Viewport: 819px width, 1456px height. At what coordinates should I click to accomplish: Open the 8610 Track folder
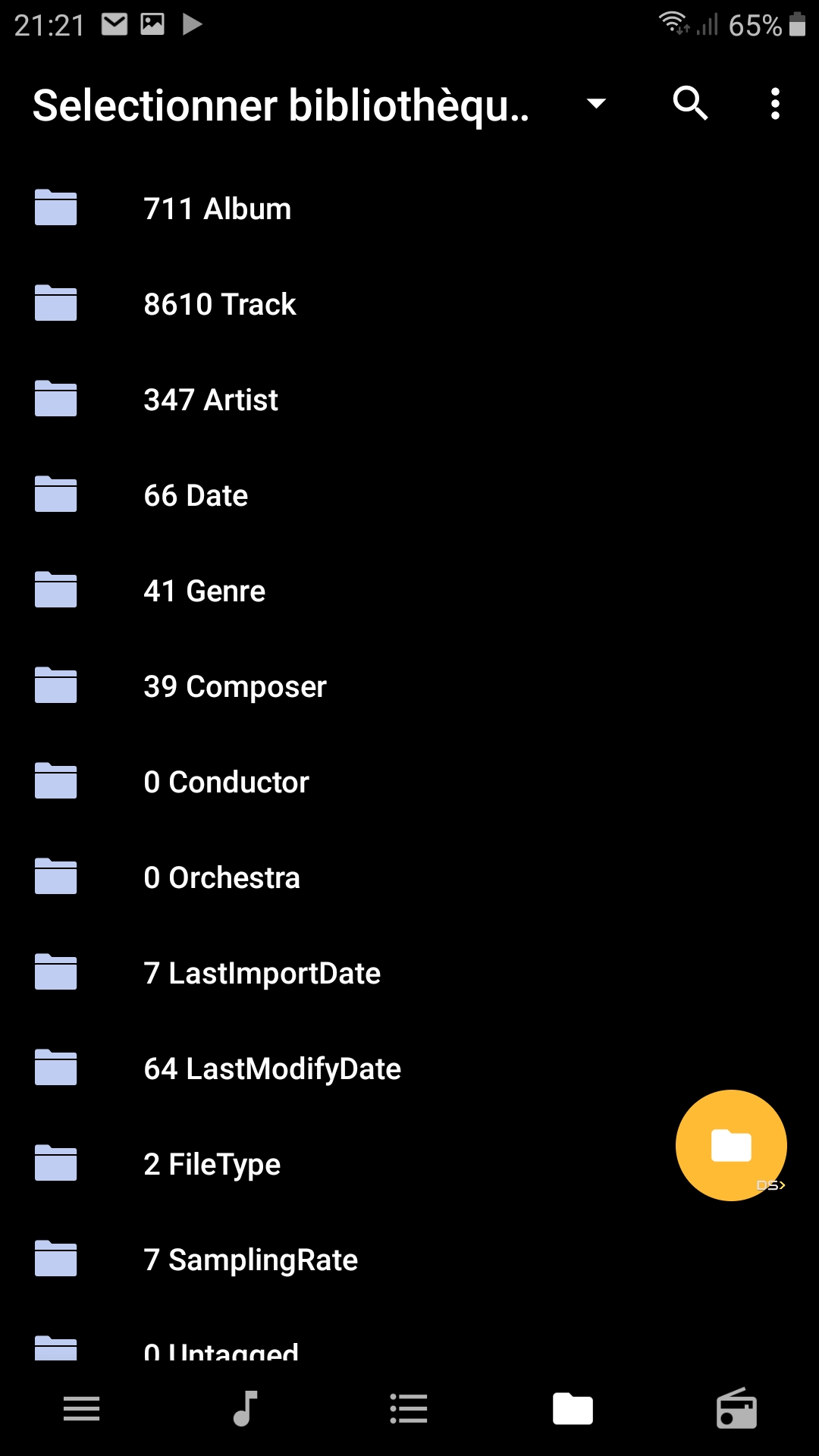click(219, 304)
